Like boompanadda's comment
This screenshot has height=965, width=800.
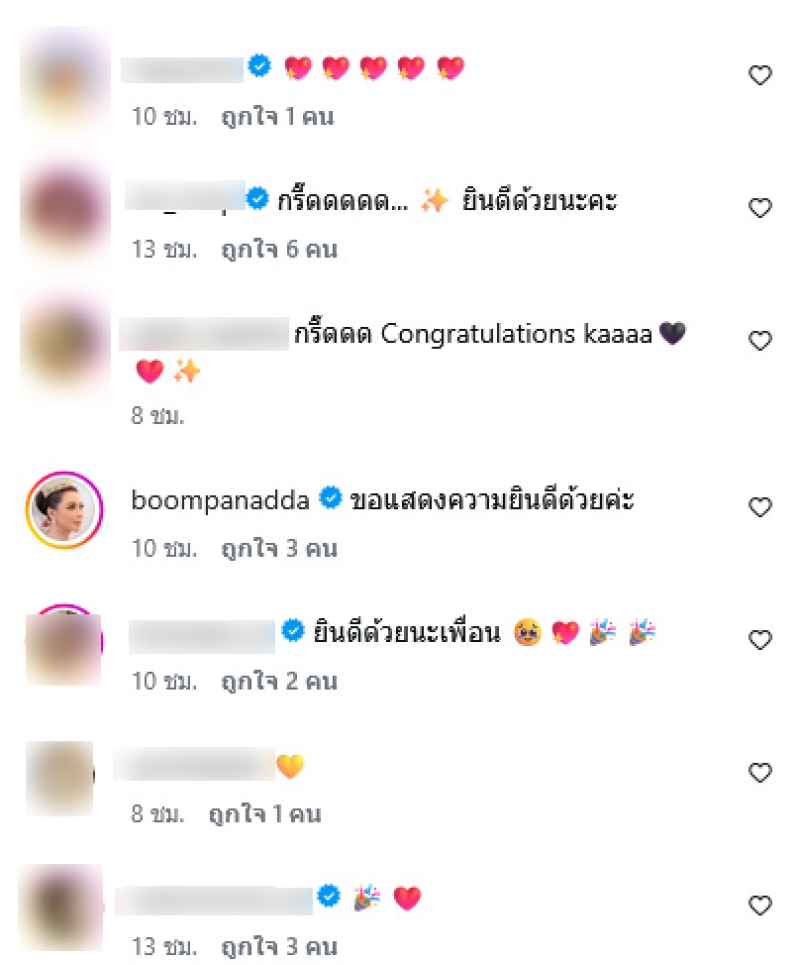click(x=760, y=507)
